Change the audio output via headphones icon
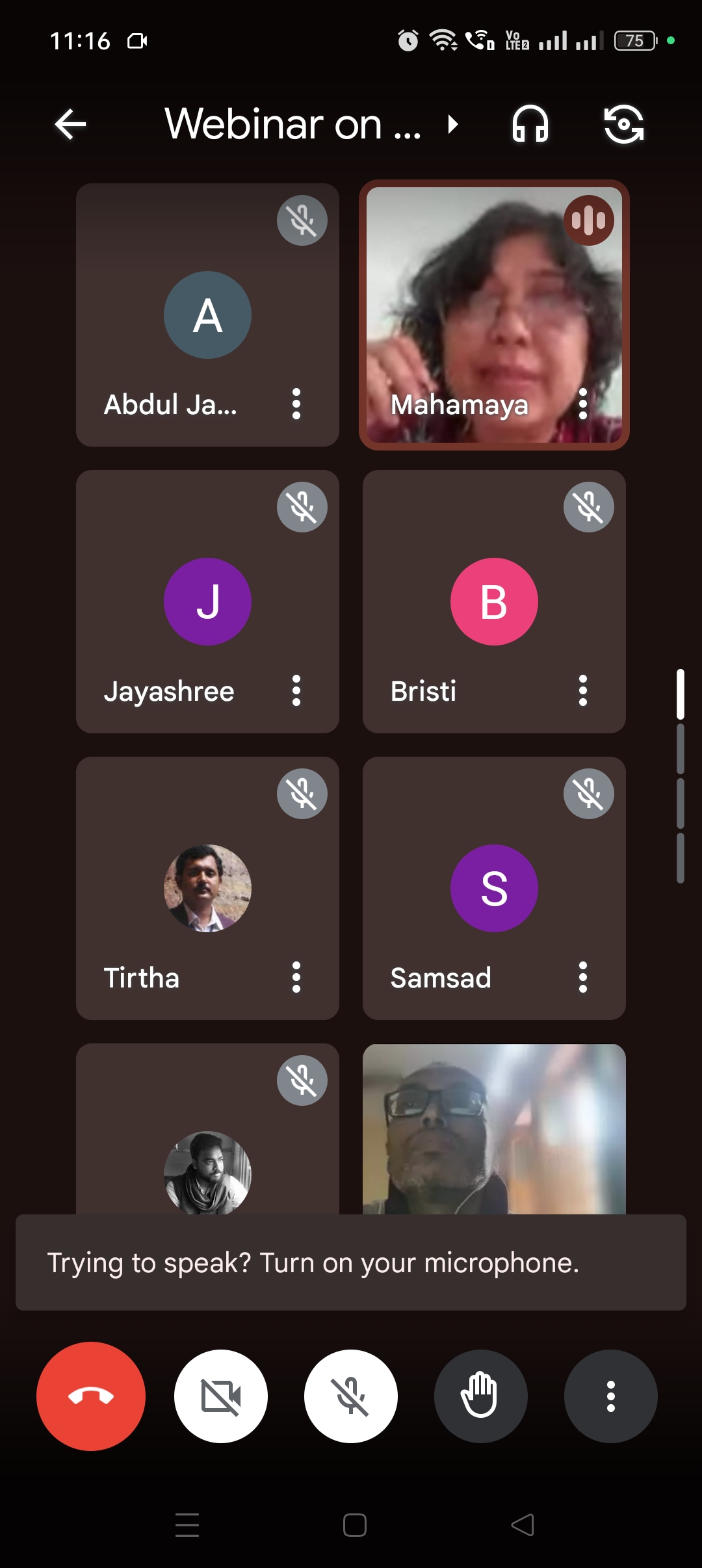 (530, 124)
